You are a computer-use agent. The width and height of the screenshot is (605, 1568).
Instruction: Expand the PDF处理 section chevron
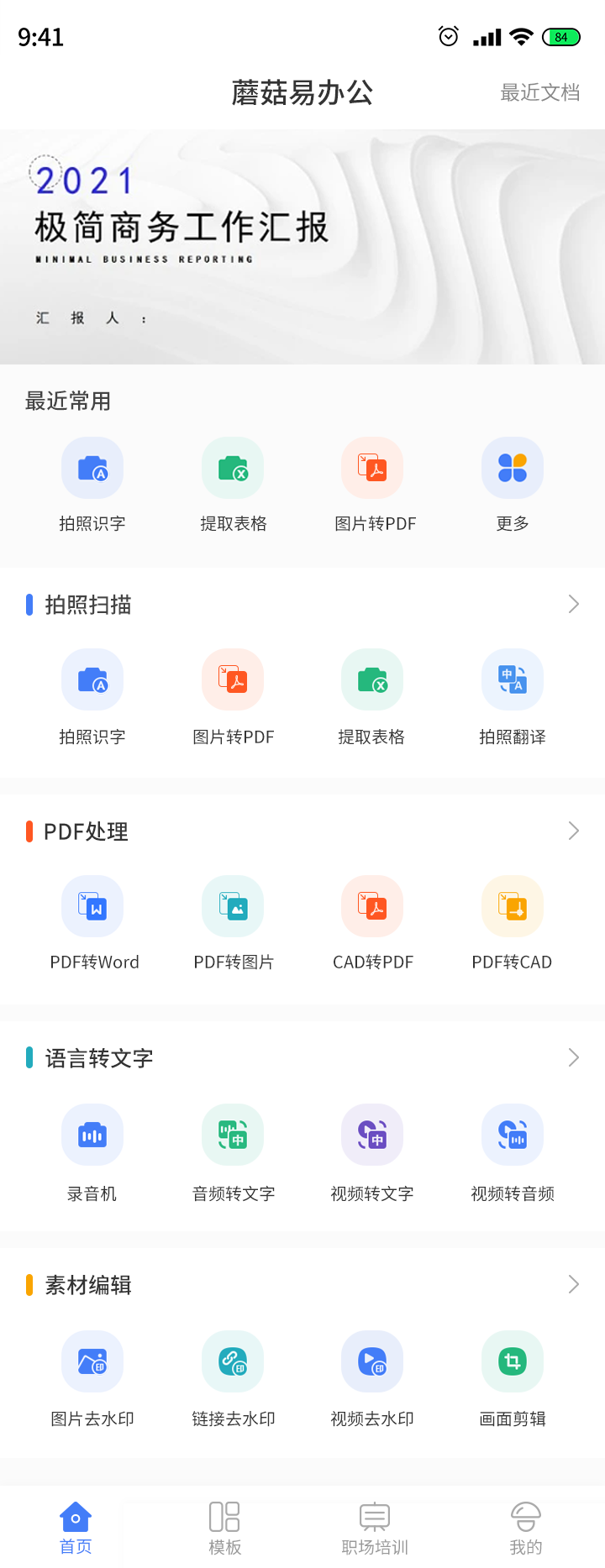click(x=574, y=831)
